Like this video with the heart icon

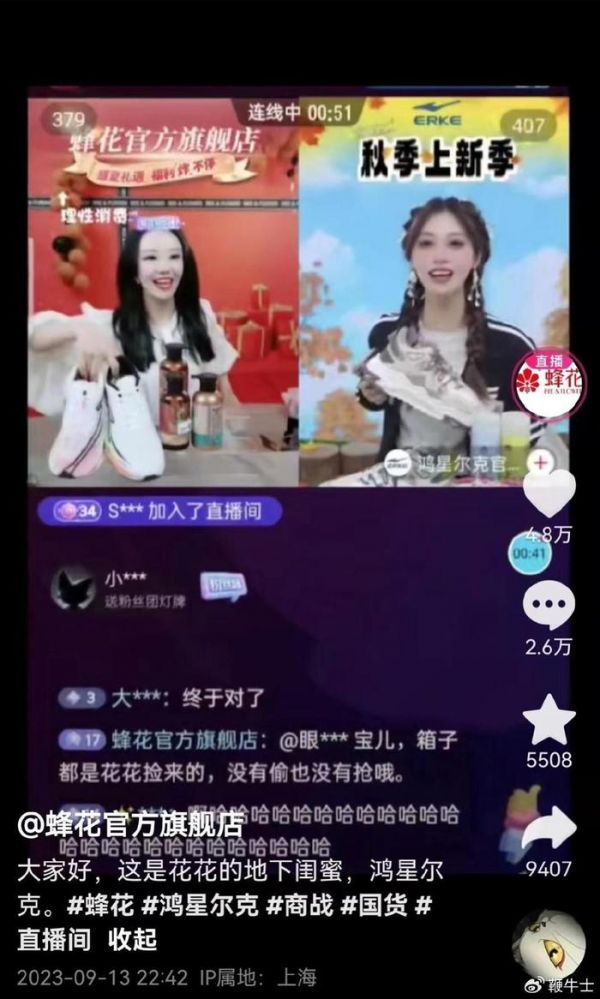point(550,494)
